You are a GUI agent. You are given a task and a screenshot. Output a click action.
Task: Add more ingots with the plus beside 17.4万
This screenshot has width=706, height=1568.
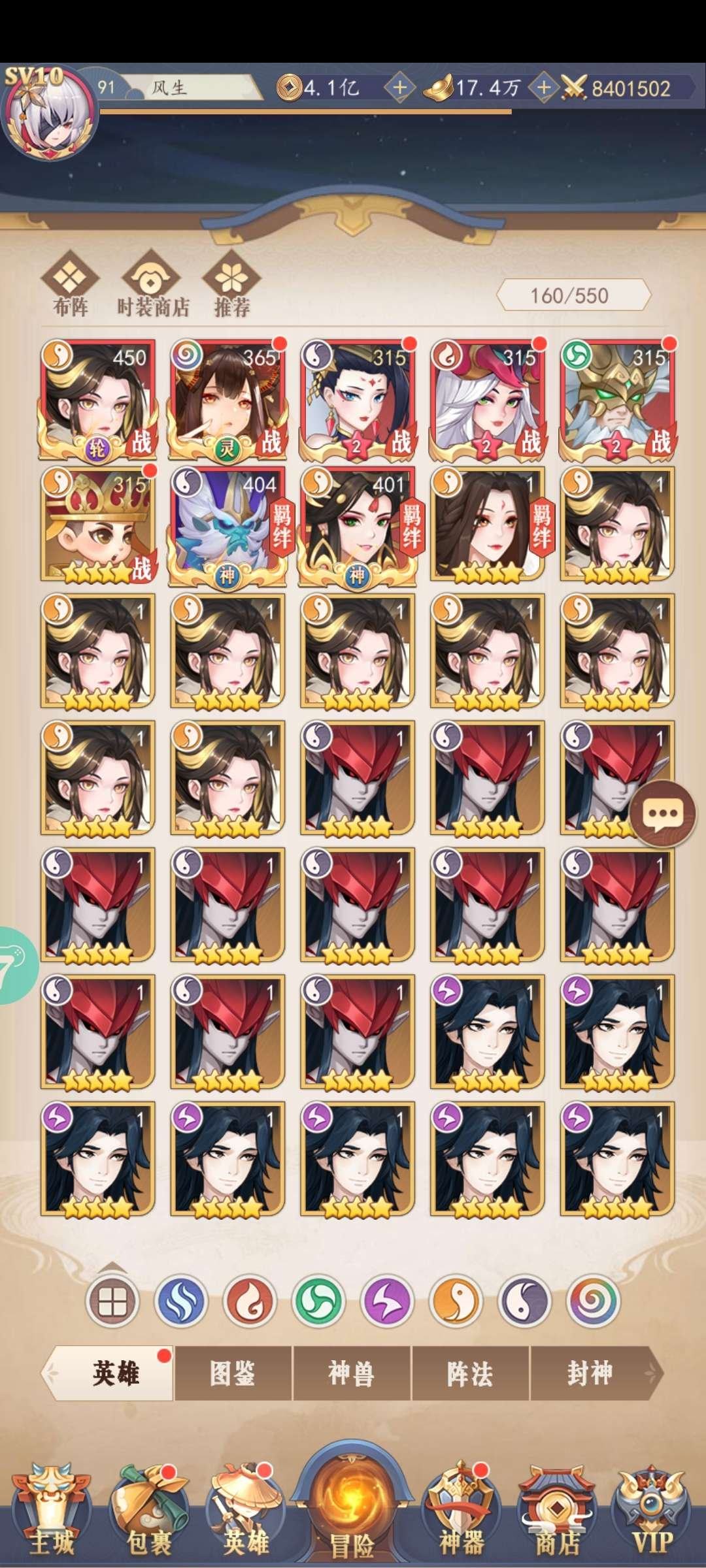coord(543,88)
